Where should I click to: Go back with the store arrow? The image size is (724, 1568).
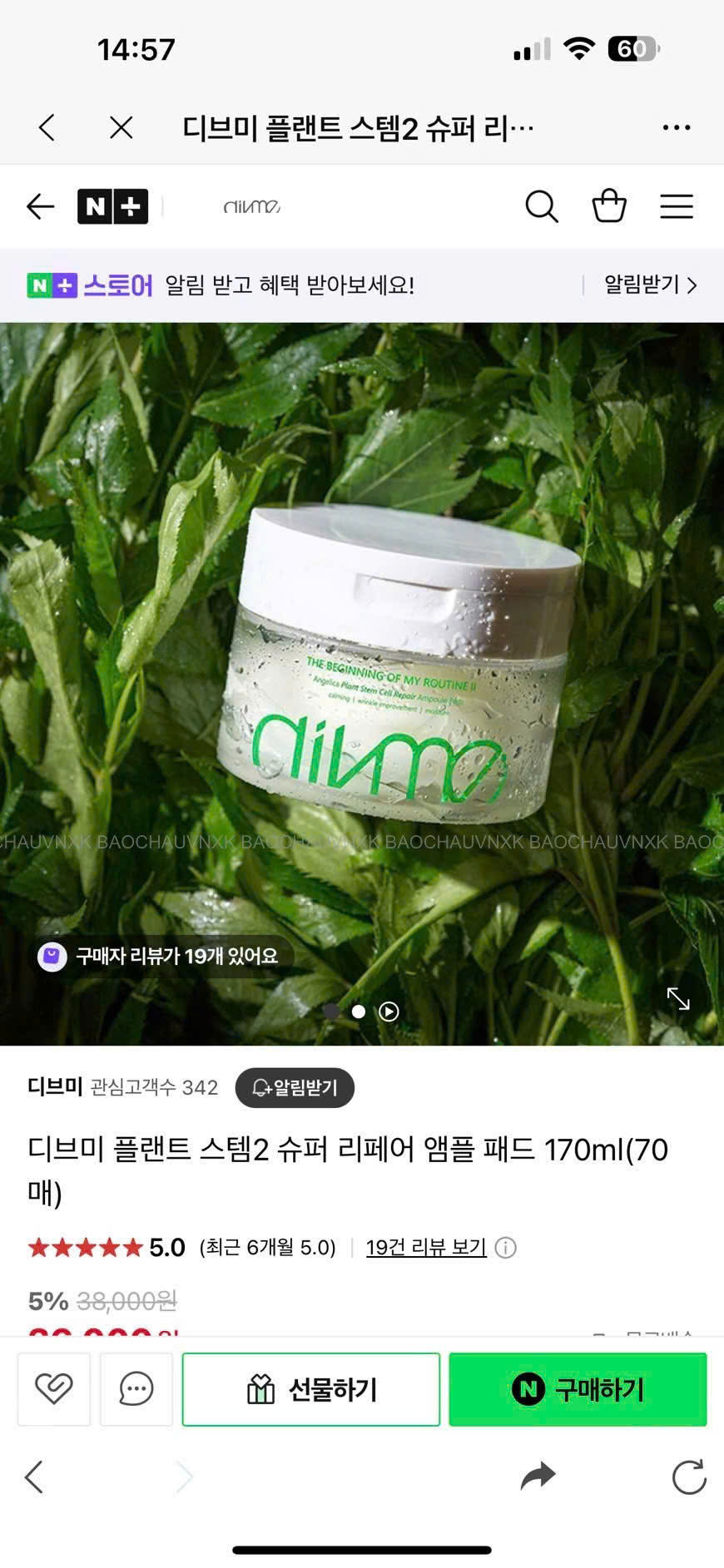coord(40,206)
